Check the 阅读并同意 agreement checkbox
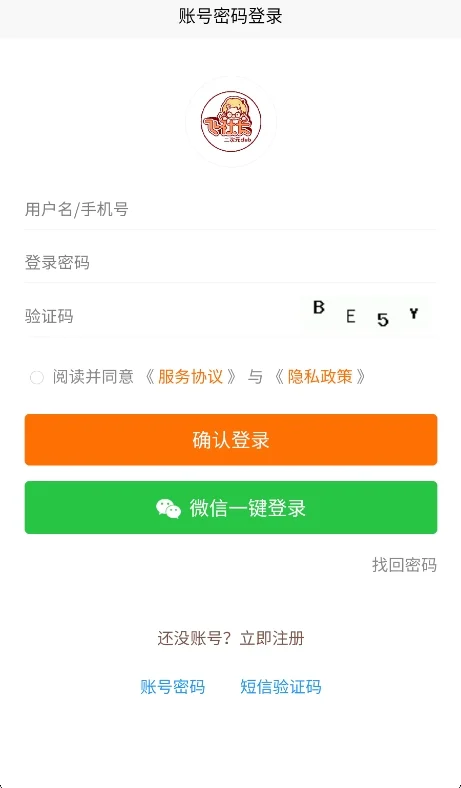The width and height of the screenshot is (461, 788). (x=37, y=377)
